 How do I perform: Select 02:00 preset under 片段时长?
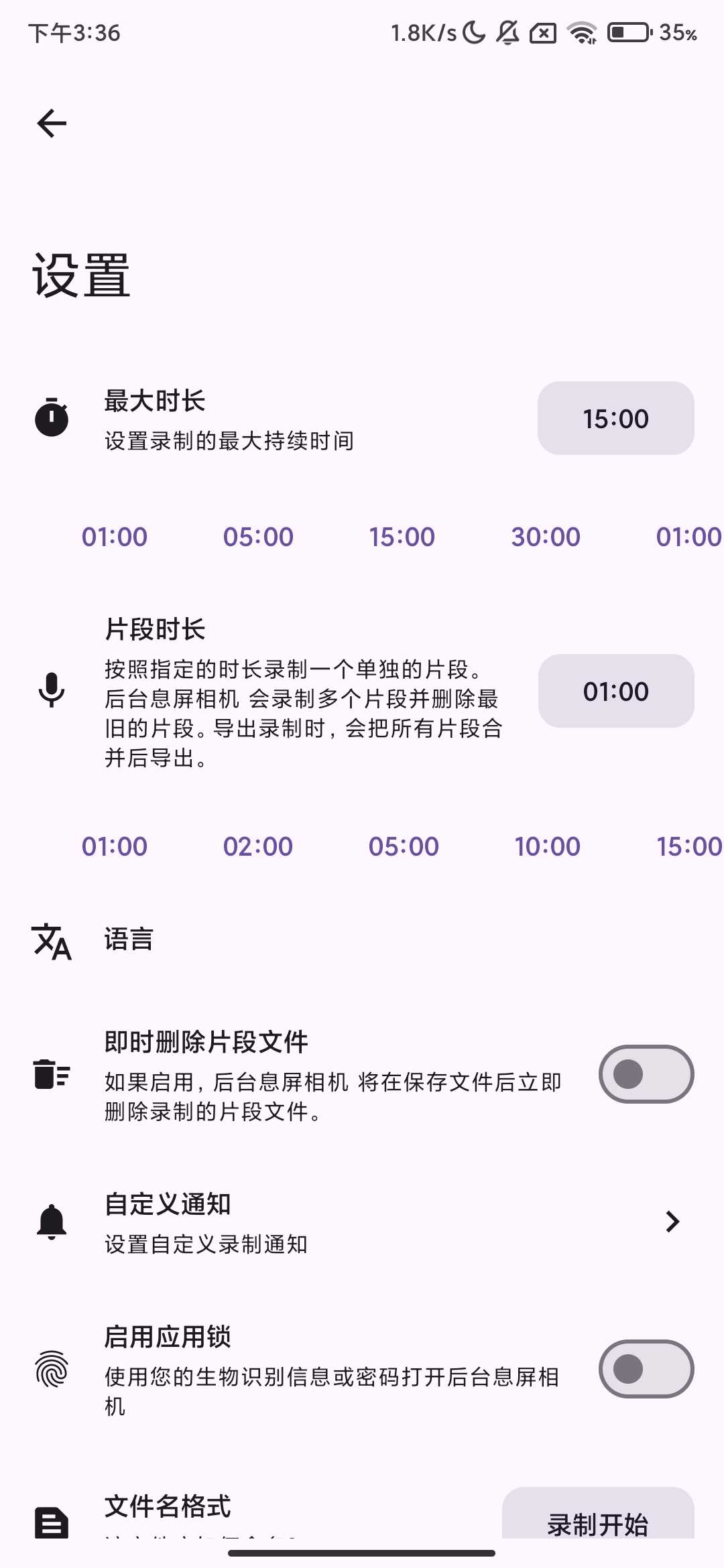coord(258,846)
